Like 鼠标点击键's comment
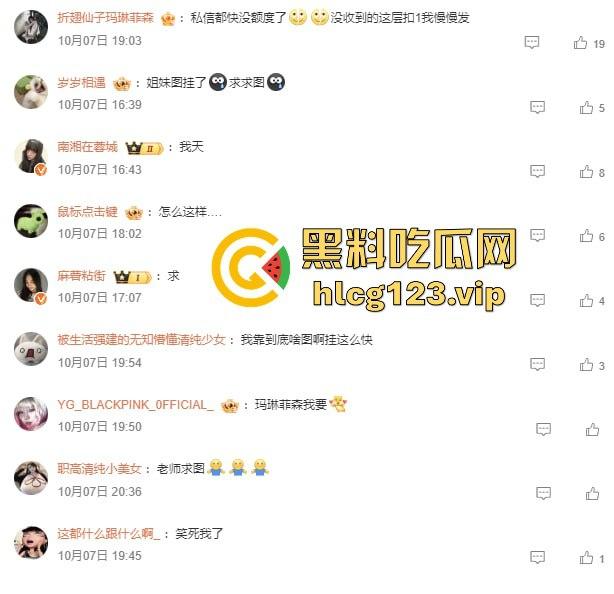 [x=586, y=236]
